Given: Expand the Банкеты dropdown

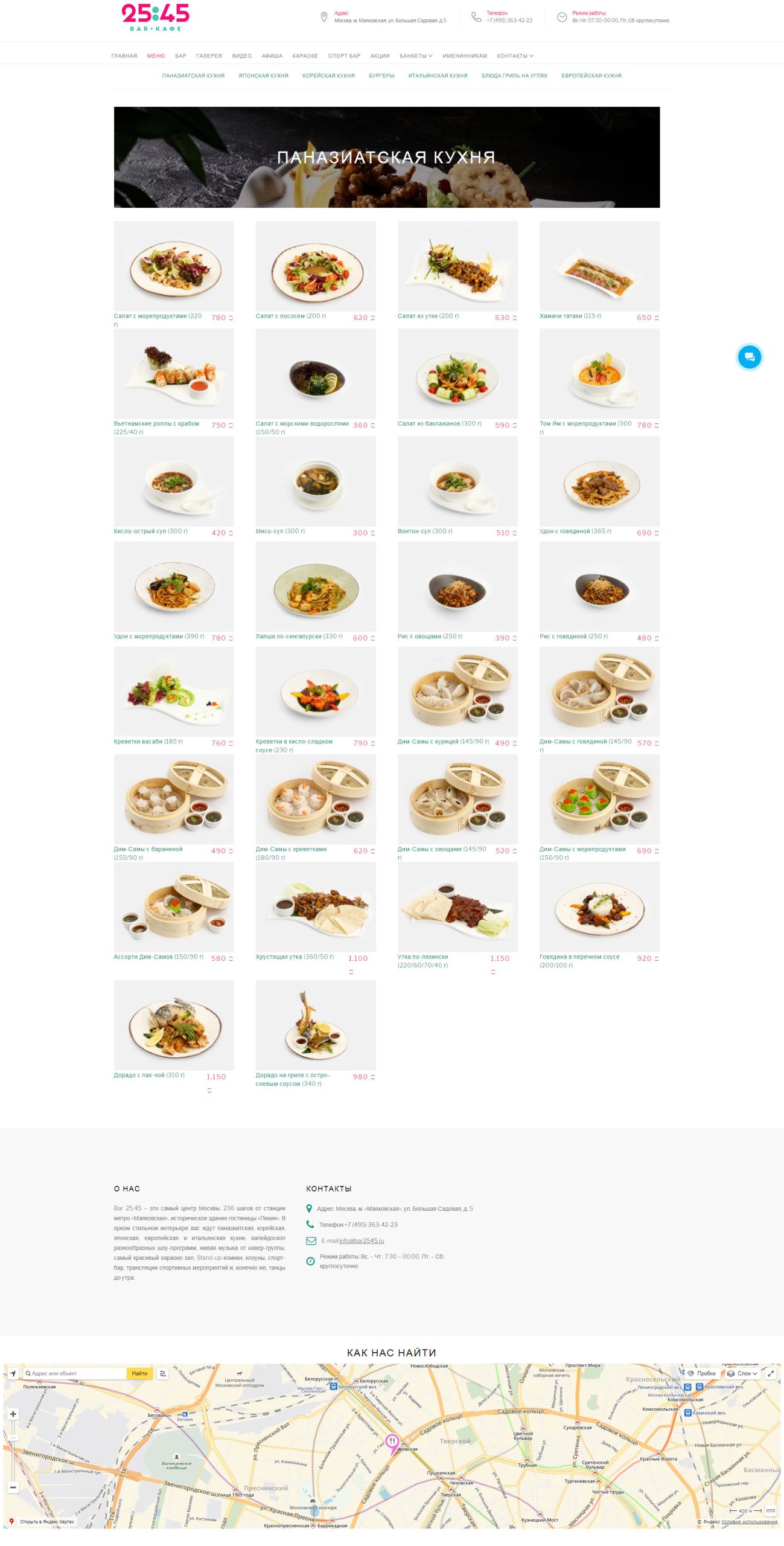Looking at the screenshot, I should click(415, 56).
